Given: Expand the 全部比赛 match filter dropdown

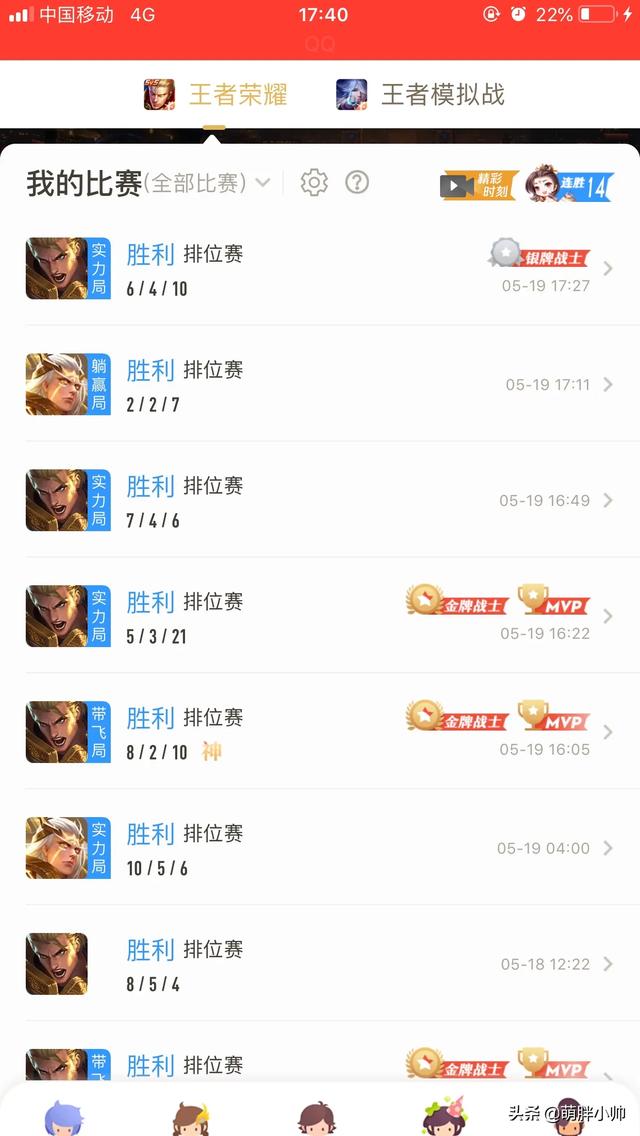Looking at the screenshot, I should pyautogui.click(x=208, y=183).
